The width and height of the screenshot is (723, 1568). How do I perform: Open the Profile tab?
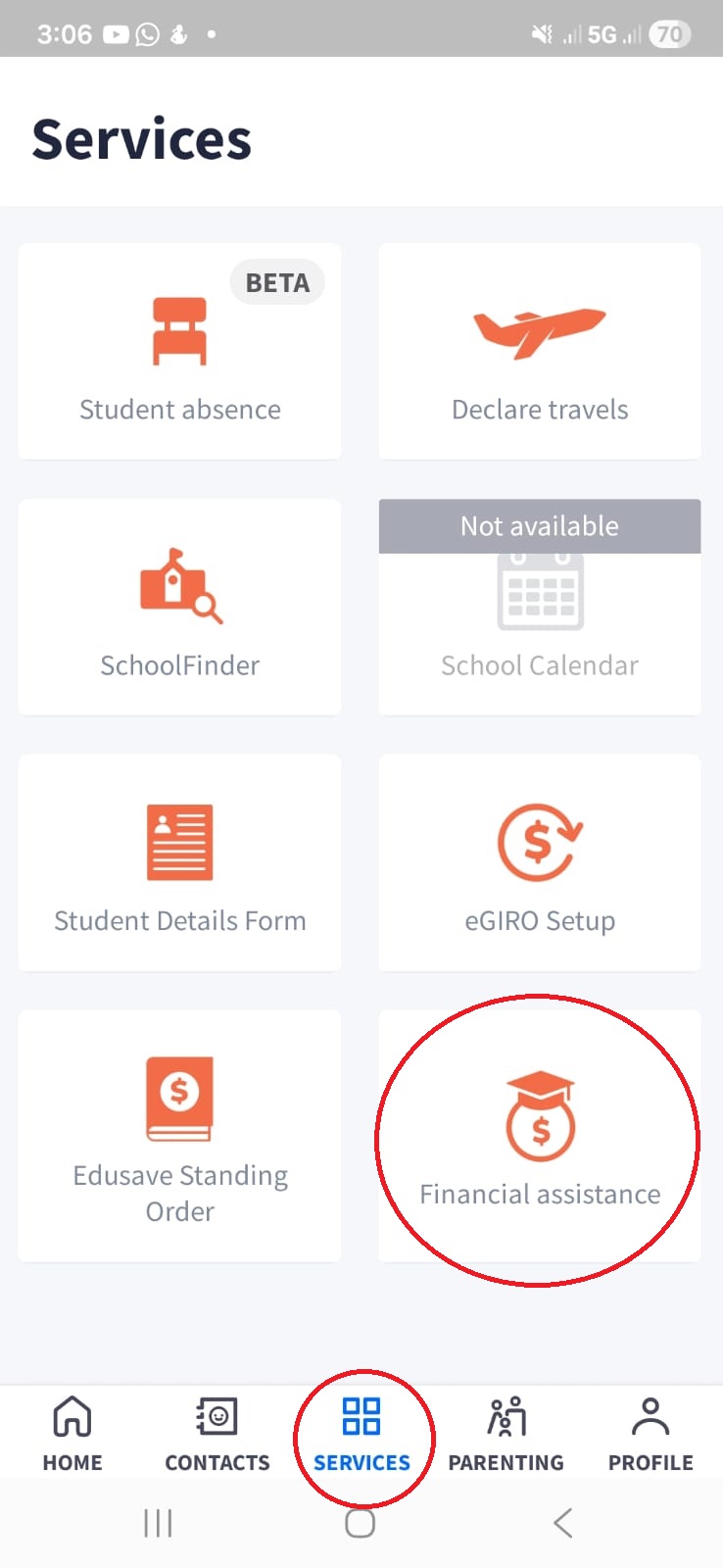click(x=651, y=1435)
